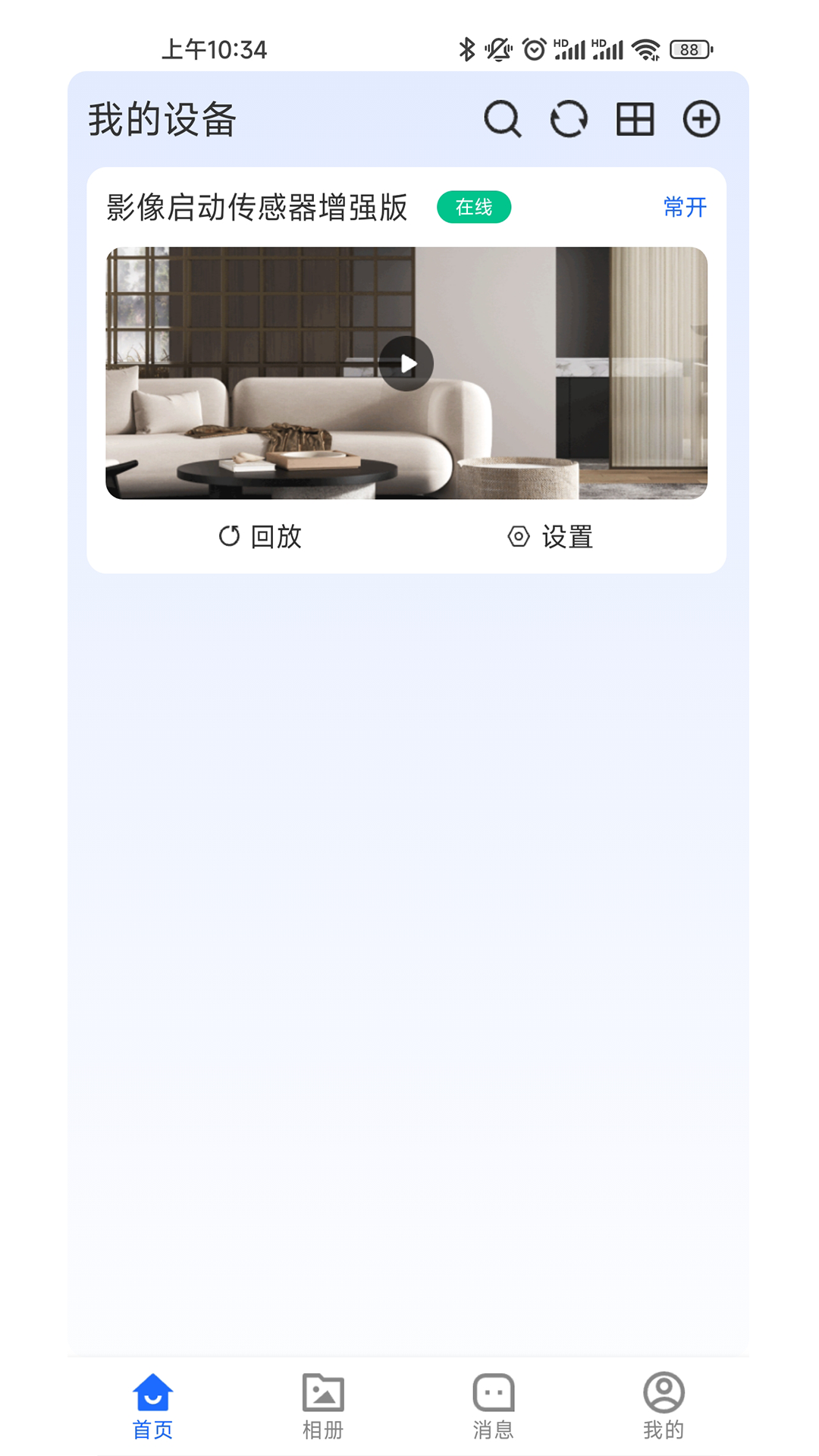This screenshot has height=1456, width=819.
Task: Tap the refresh devices icon
Action: pyautogui.click(x=569, y=119)
